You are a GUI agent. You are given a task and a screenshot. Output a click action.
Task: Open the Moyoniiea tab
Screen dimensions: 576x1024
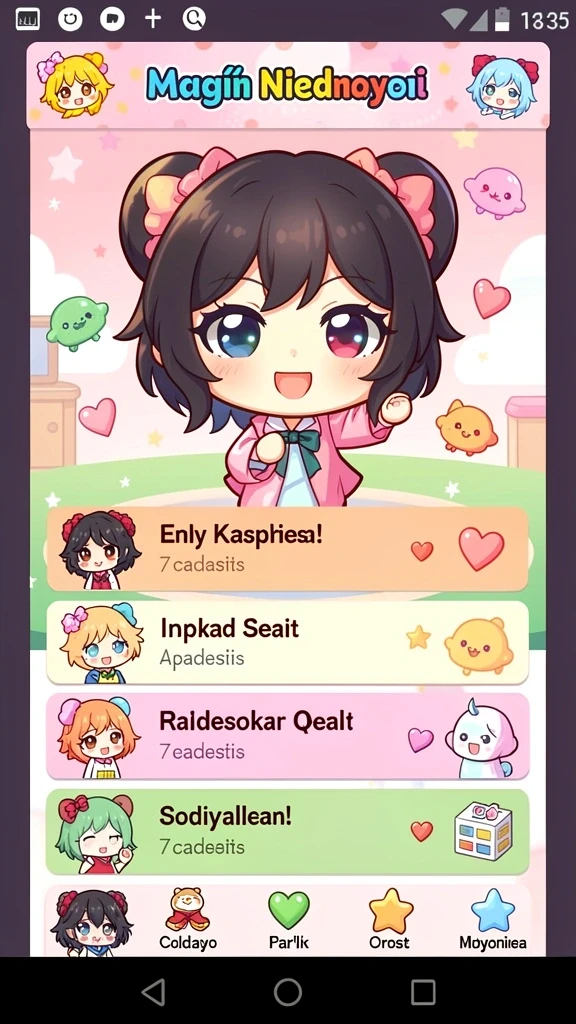pos(492,919)
